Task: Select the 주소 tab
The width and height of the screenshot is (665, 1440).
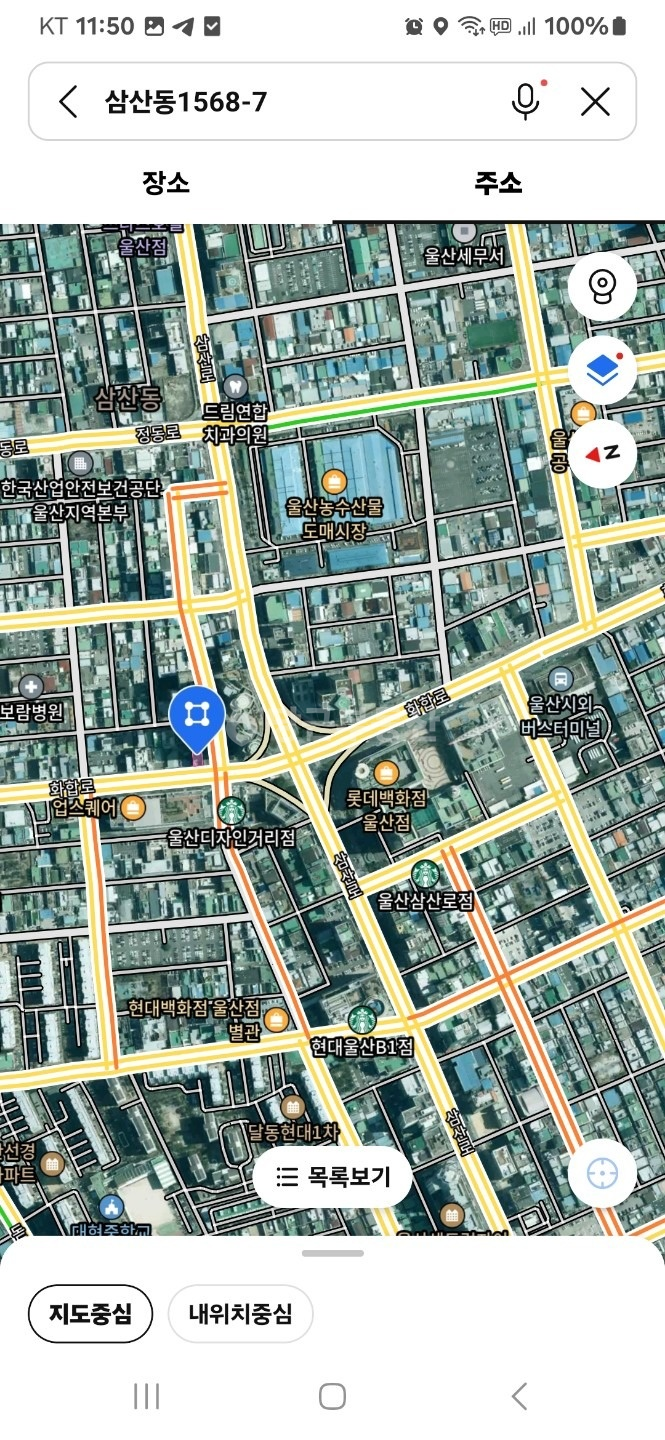Action: point(498,183)
